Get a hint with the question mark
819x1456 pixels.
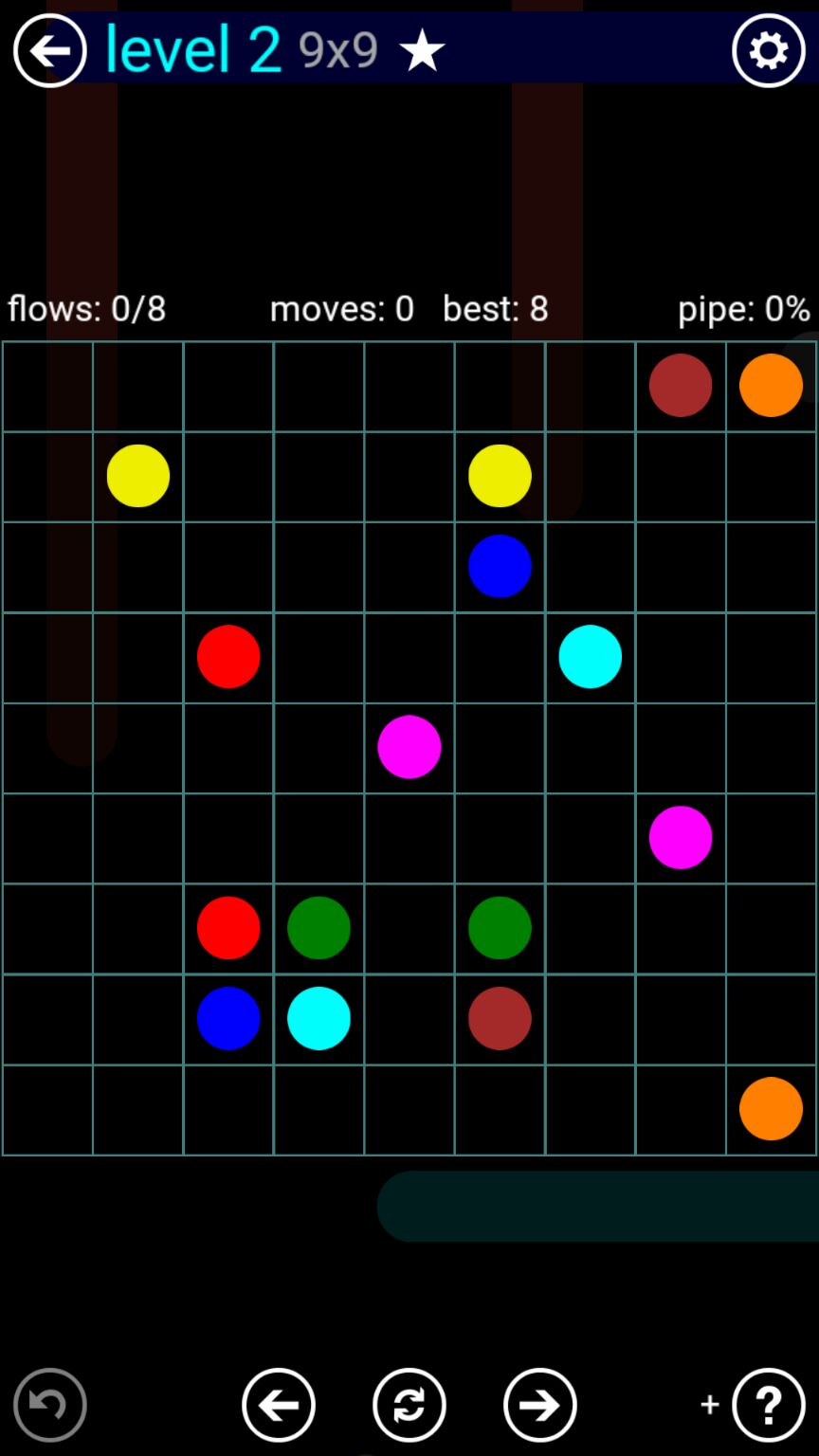coord(768,1404)
